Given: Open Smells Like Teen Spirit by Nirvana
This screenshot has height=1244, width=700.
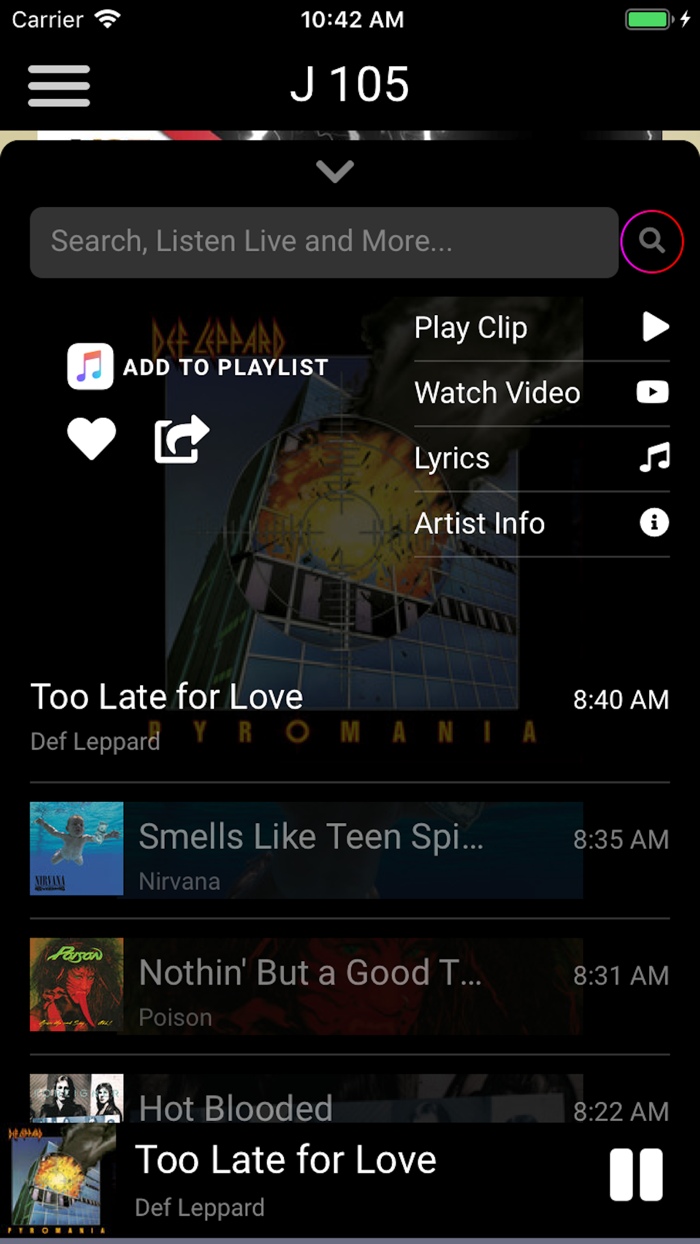Looking at the screenshot, I should (x=350, y=850).
